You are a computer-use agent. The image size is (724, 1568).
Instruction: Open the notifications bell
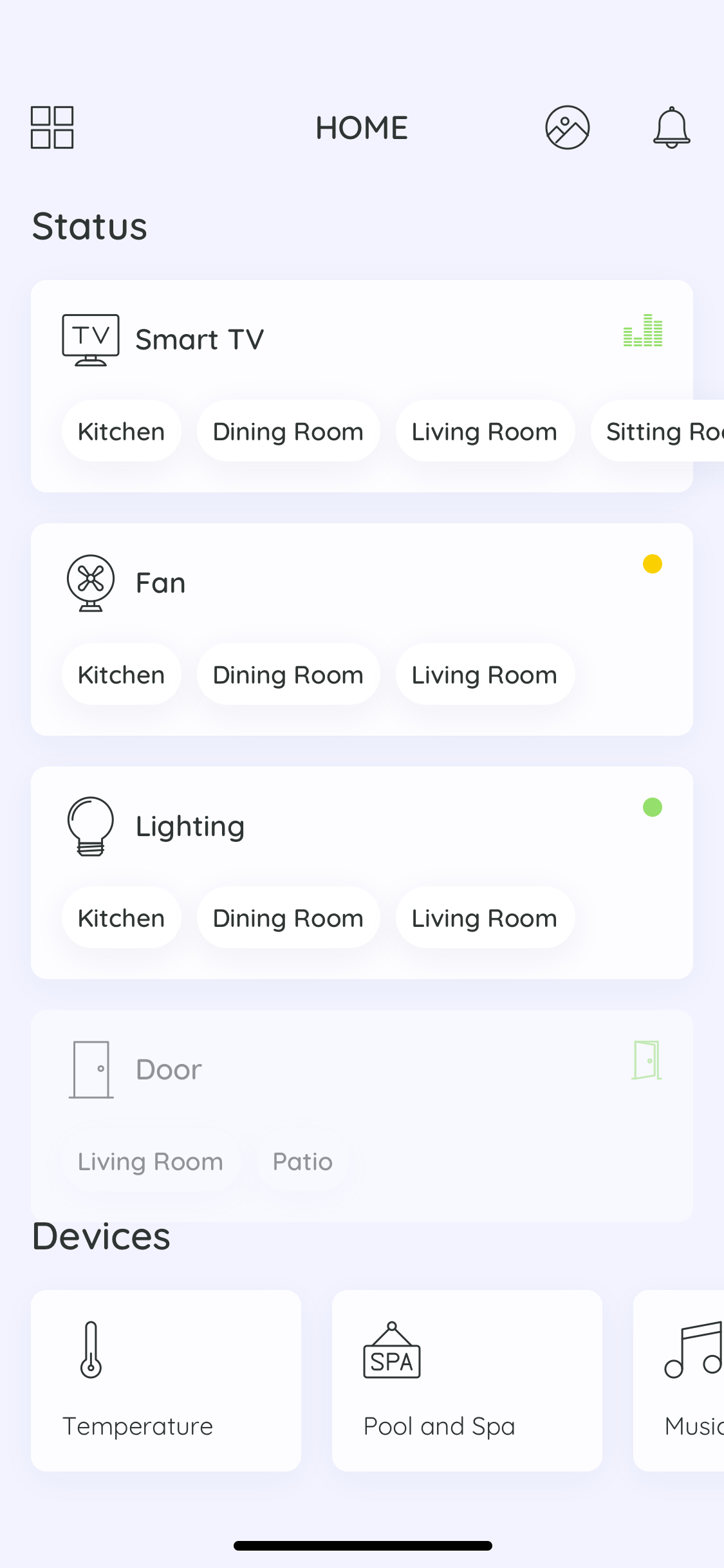pos(671,127)
